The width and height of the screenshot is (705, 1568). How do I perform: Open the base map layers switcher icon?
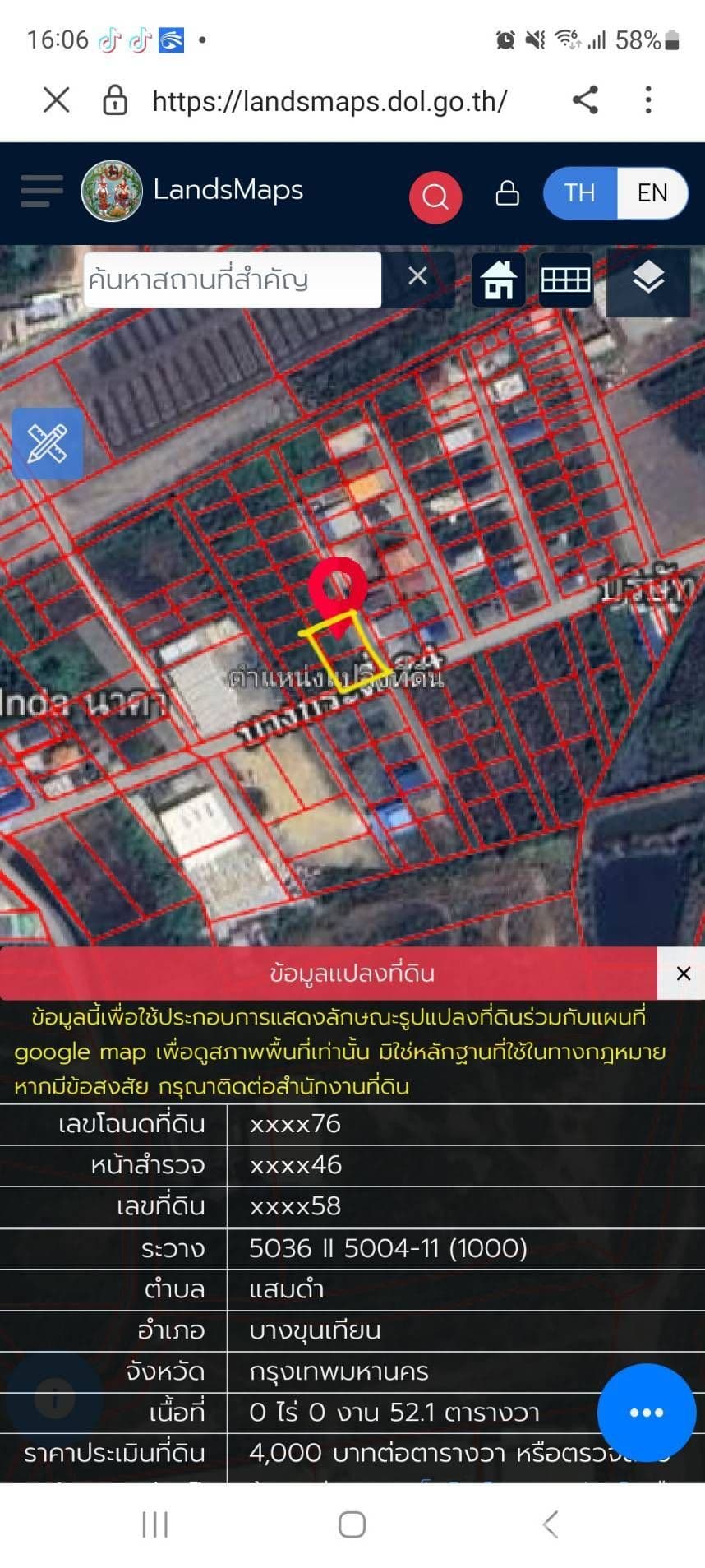click(x=647, y=280)
